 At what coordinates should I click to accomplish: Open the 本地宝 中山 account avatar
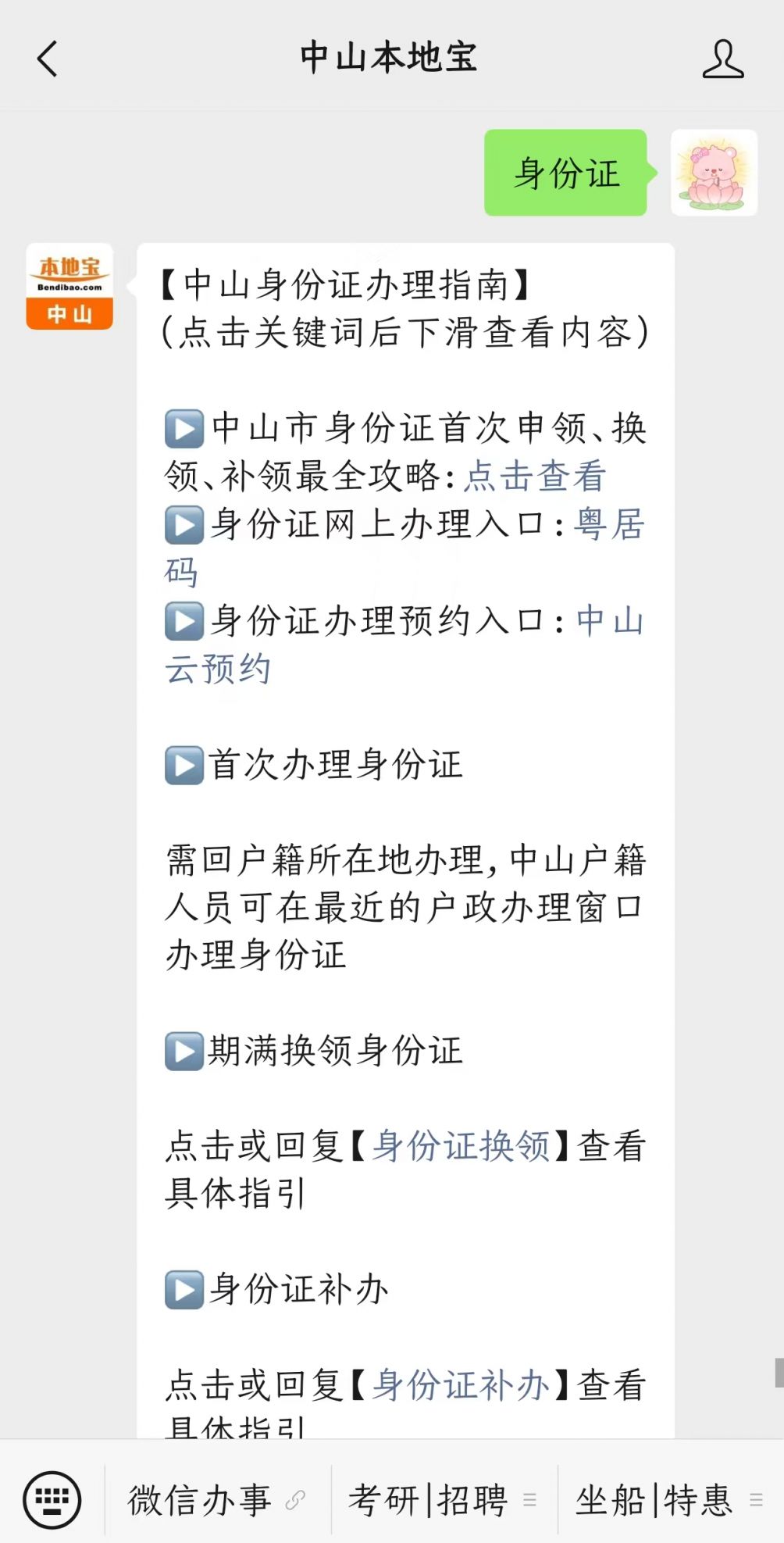pyautogui.click(x=69, y=286)
